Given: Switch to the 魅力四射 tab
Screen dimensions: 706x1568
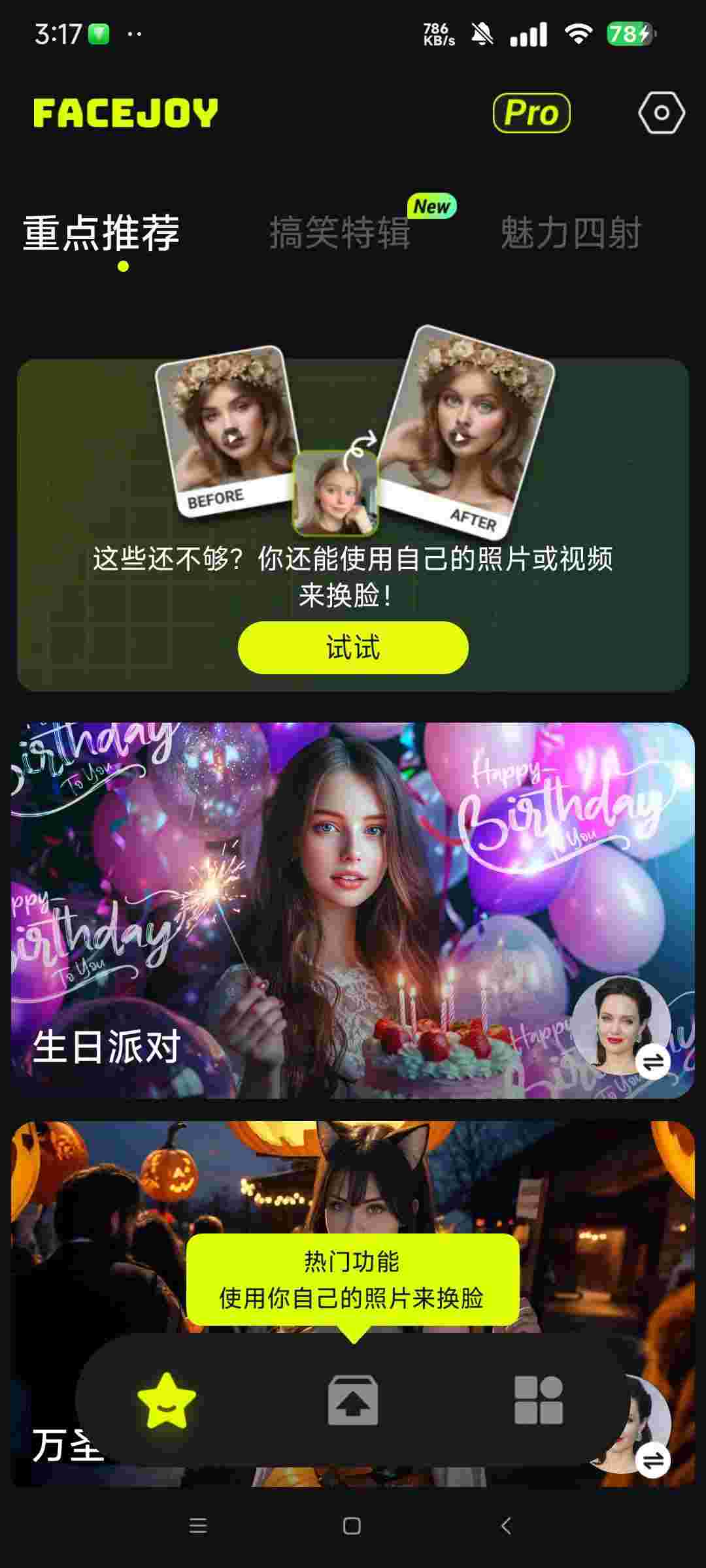Looking at the screenshot, I should point(570,233).
